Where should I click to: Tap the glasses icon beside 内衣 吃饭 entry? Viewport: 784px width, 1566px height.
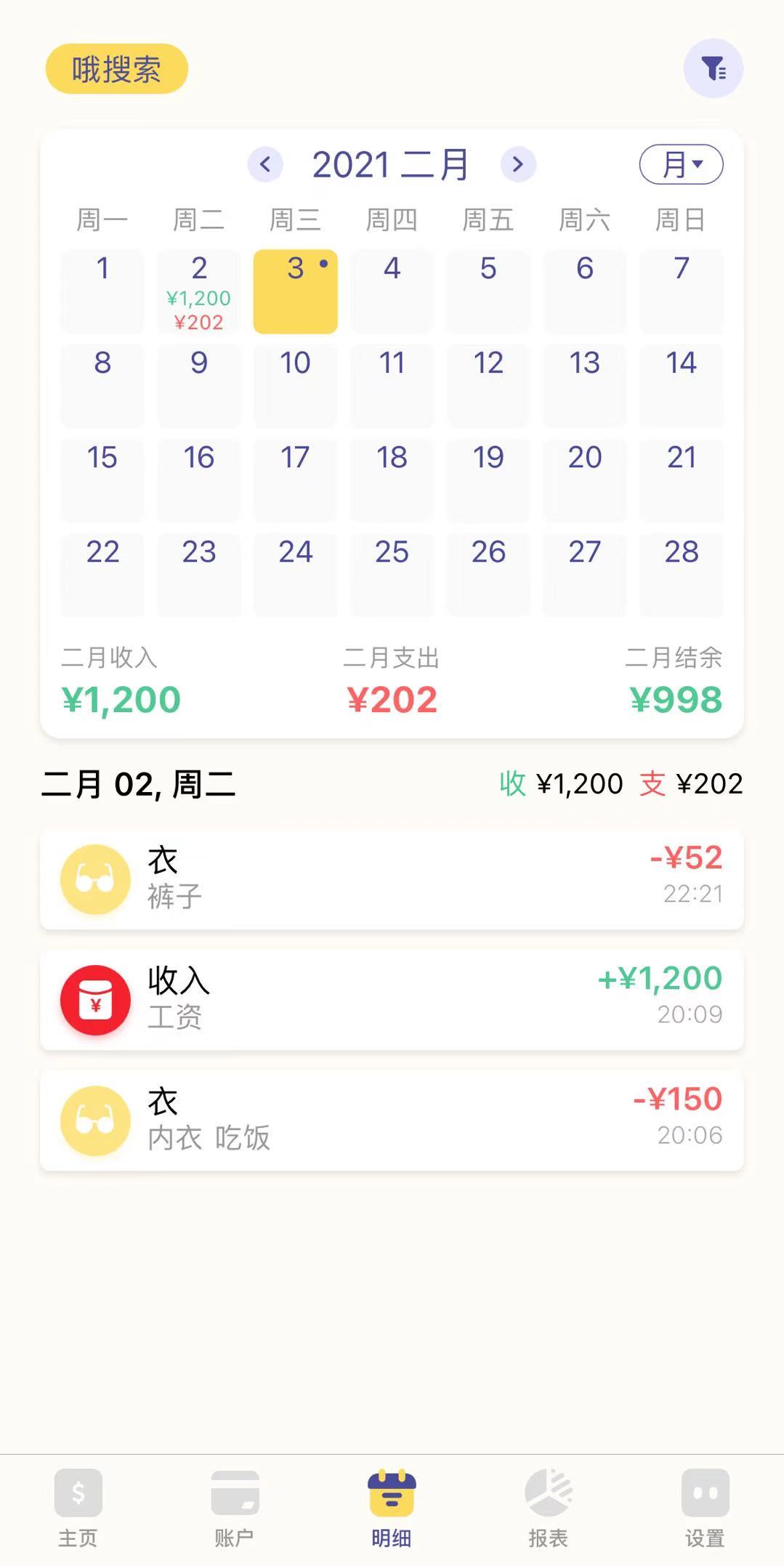[x=94, y=1121]
